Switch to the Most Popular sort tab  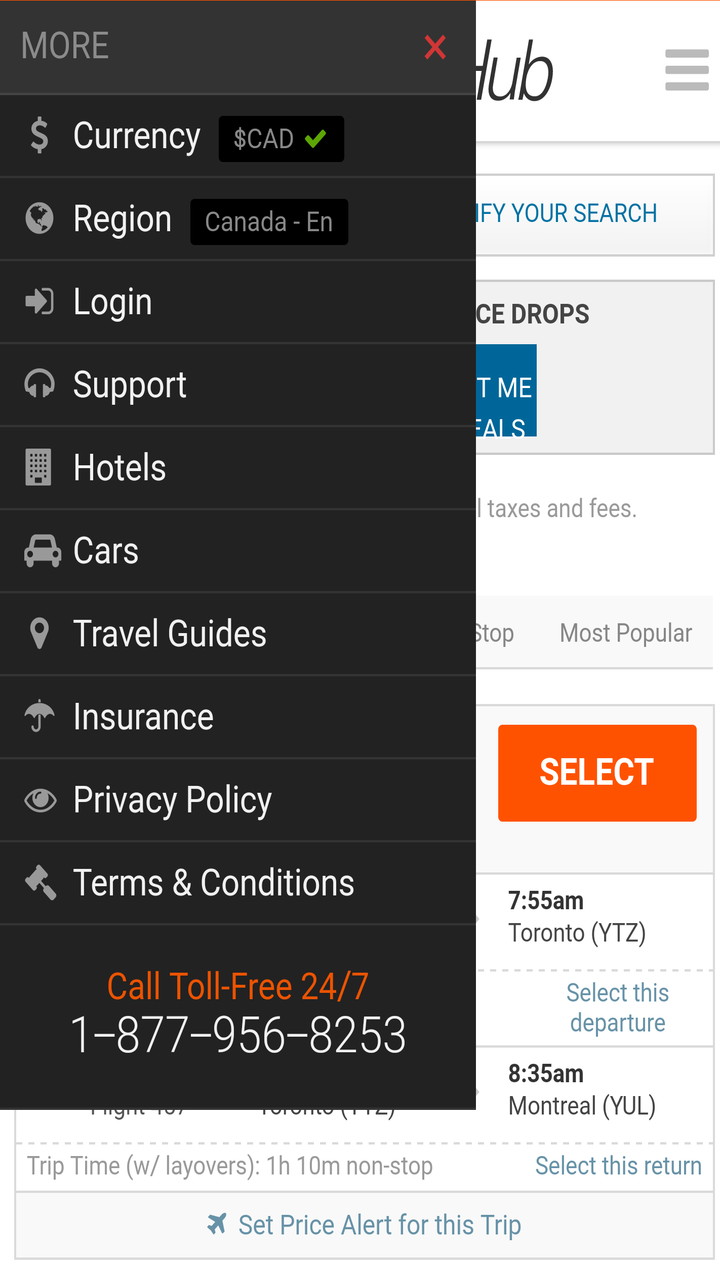click(x=625, y=633)
